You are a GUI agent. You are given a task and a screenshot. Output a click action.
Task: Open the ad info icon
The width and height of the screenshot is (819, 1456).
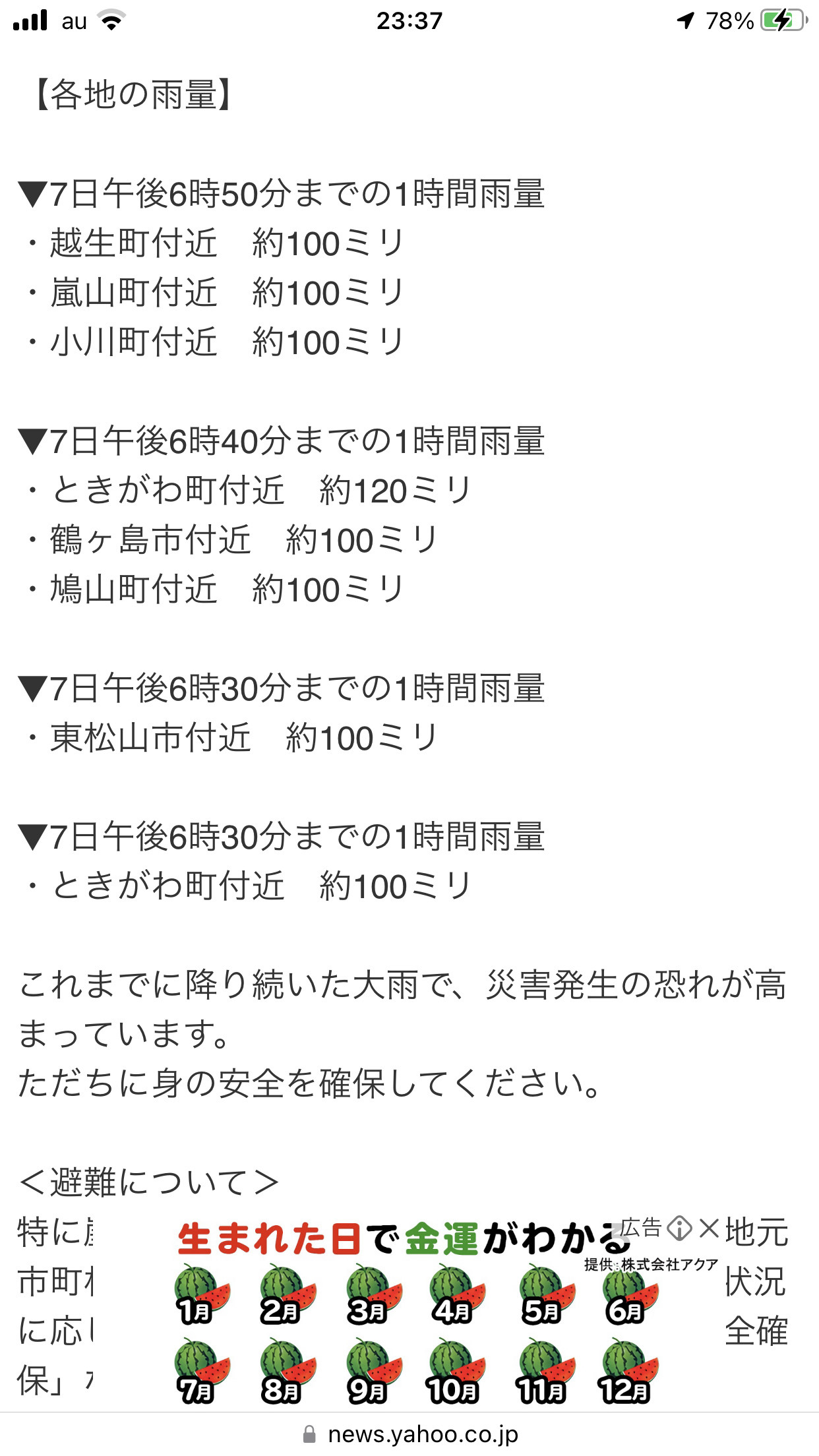(679, 1228)
